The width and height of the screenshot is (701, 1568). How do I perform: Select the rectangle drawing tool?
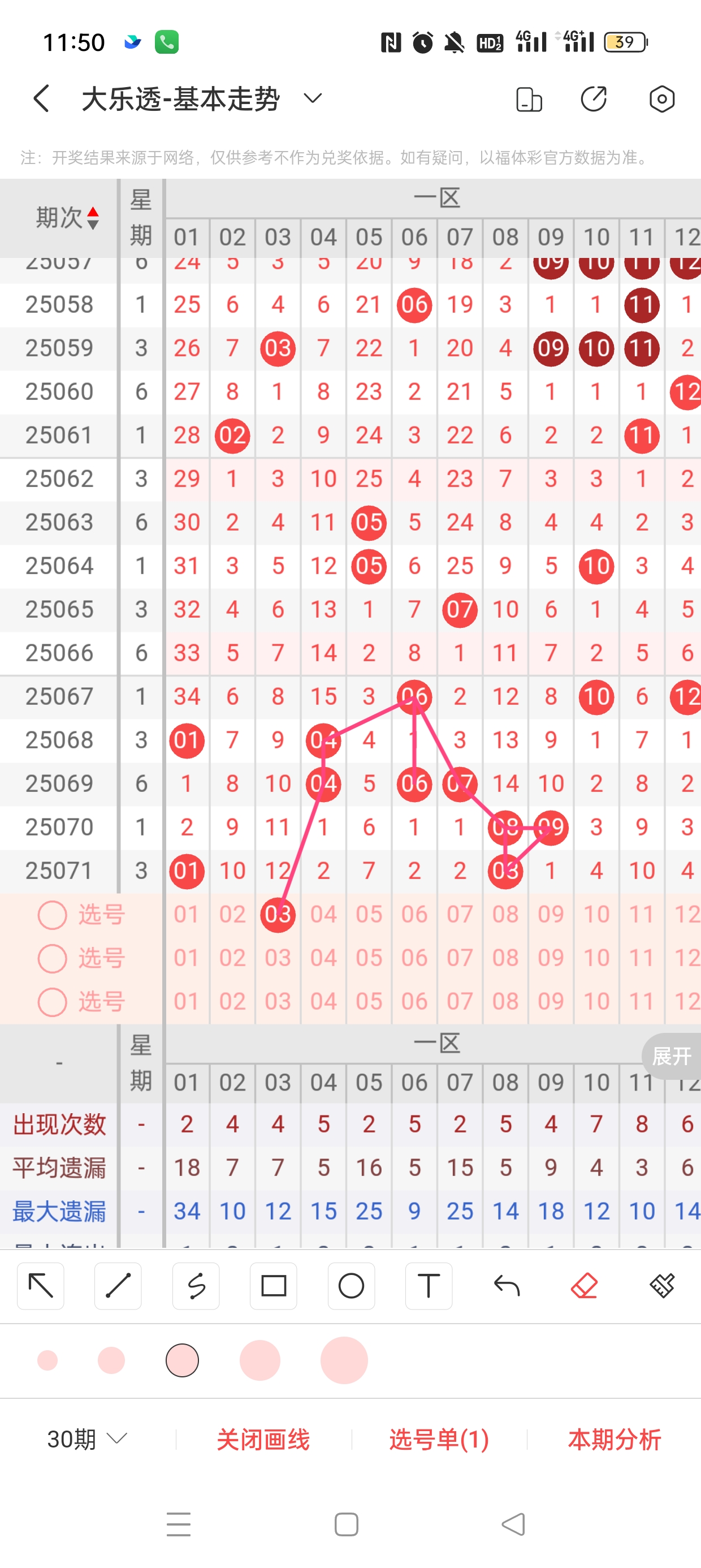[x=273, y=1286]
